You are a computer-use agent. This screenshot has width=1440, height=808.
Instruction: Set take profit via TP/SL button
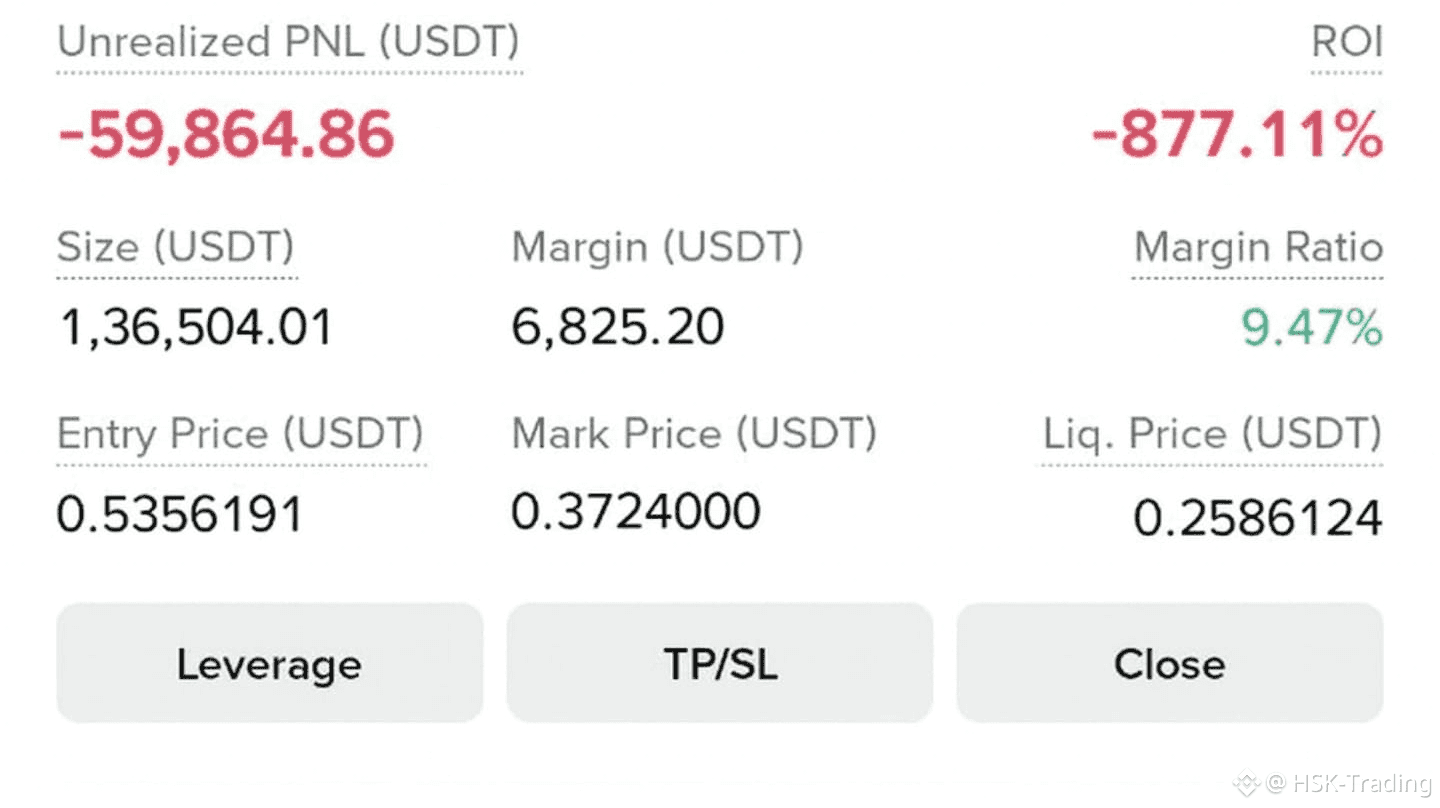(x=720, y=663)
